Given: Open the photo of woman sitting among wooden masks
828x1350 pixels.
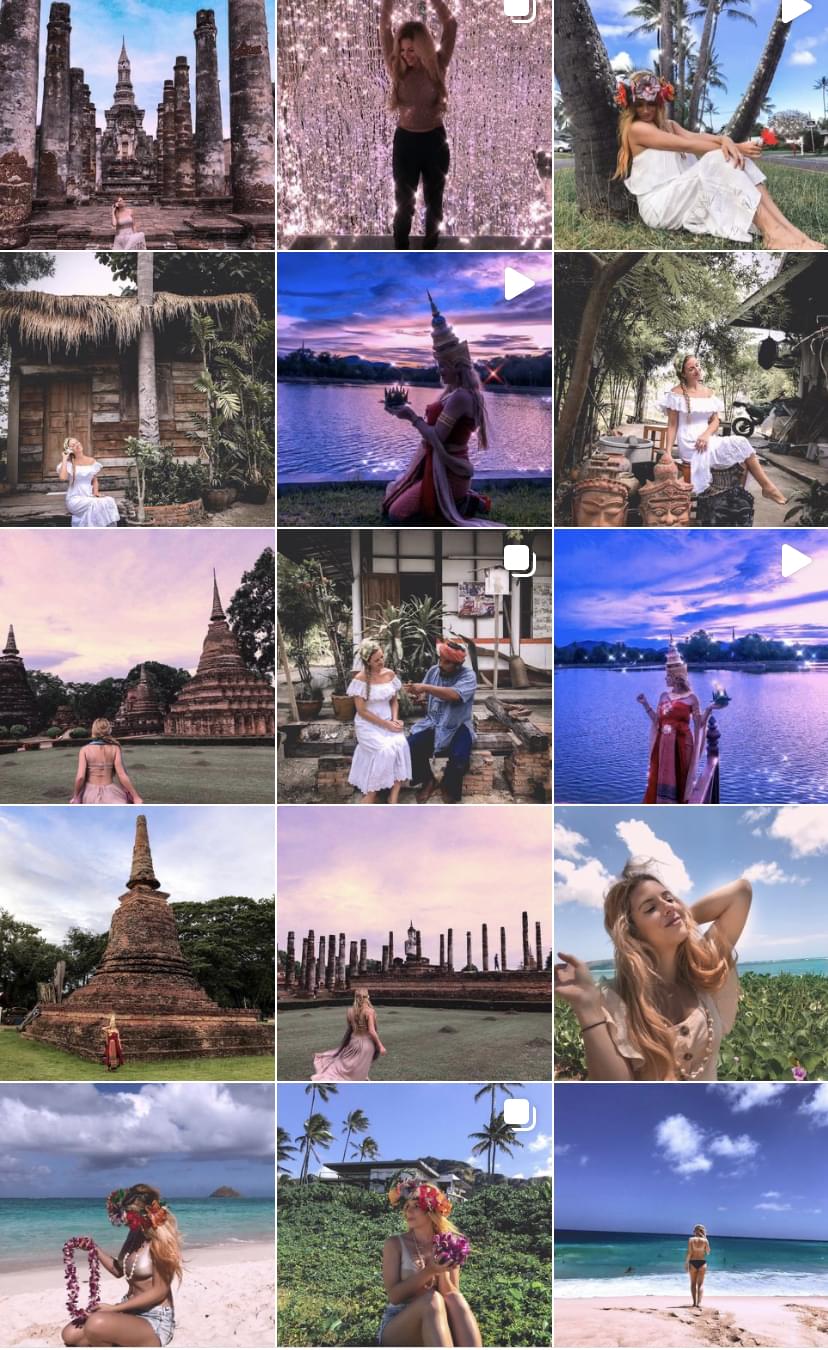Looking at the screenshot, I should pyautogui.click(x=691, y=389).
